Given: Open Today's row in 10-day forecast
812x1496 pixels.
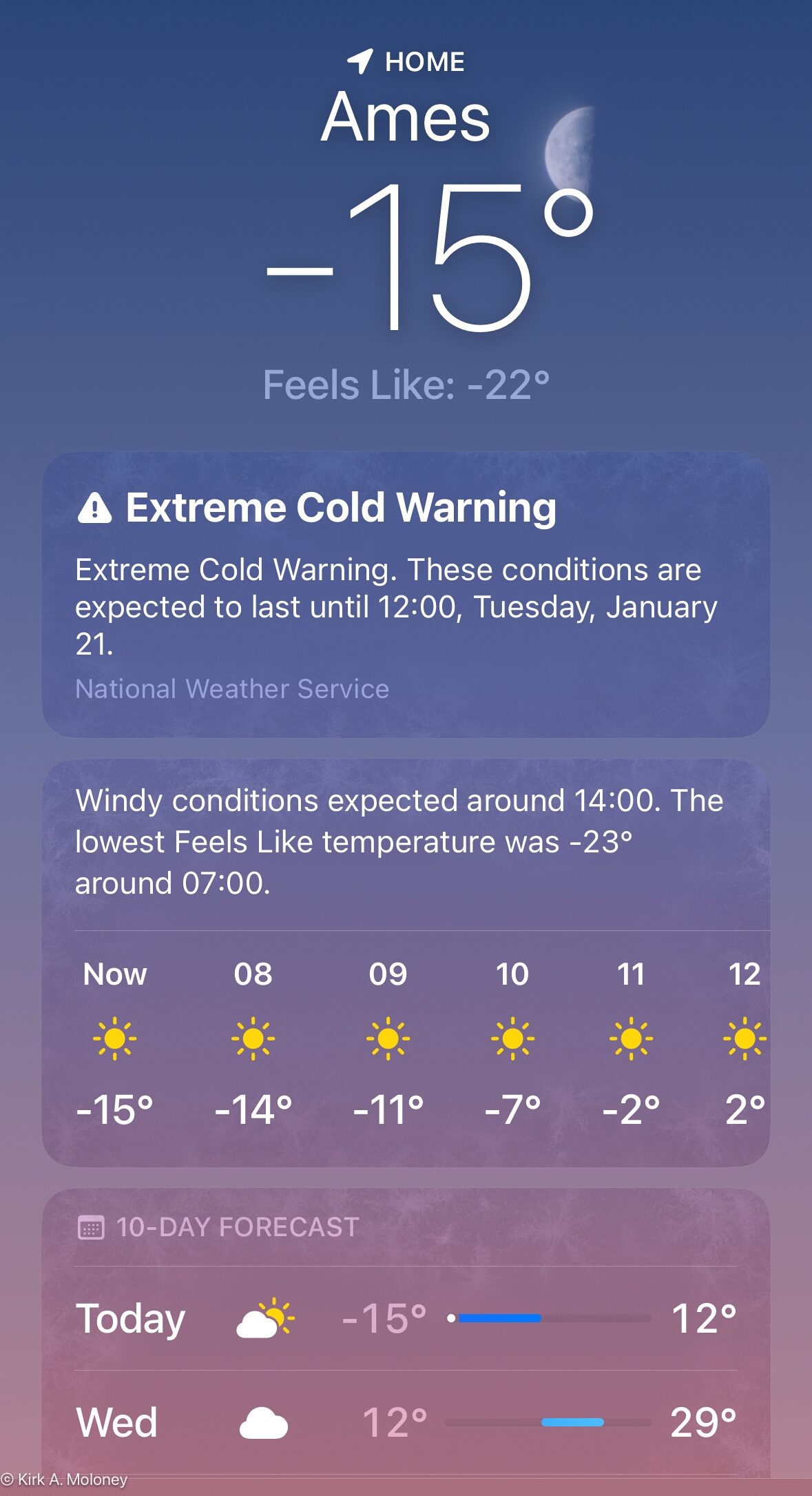Looking at the screenshot, I should pos(406,1318).
